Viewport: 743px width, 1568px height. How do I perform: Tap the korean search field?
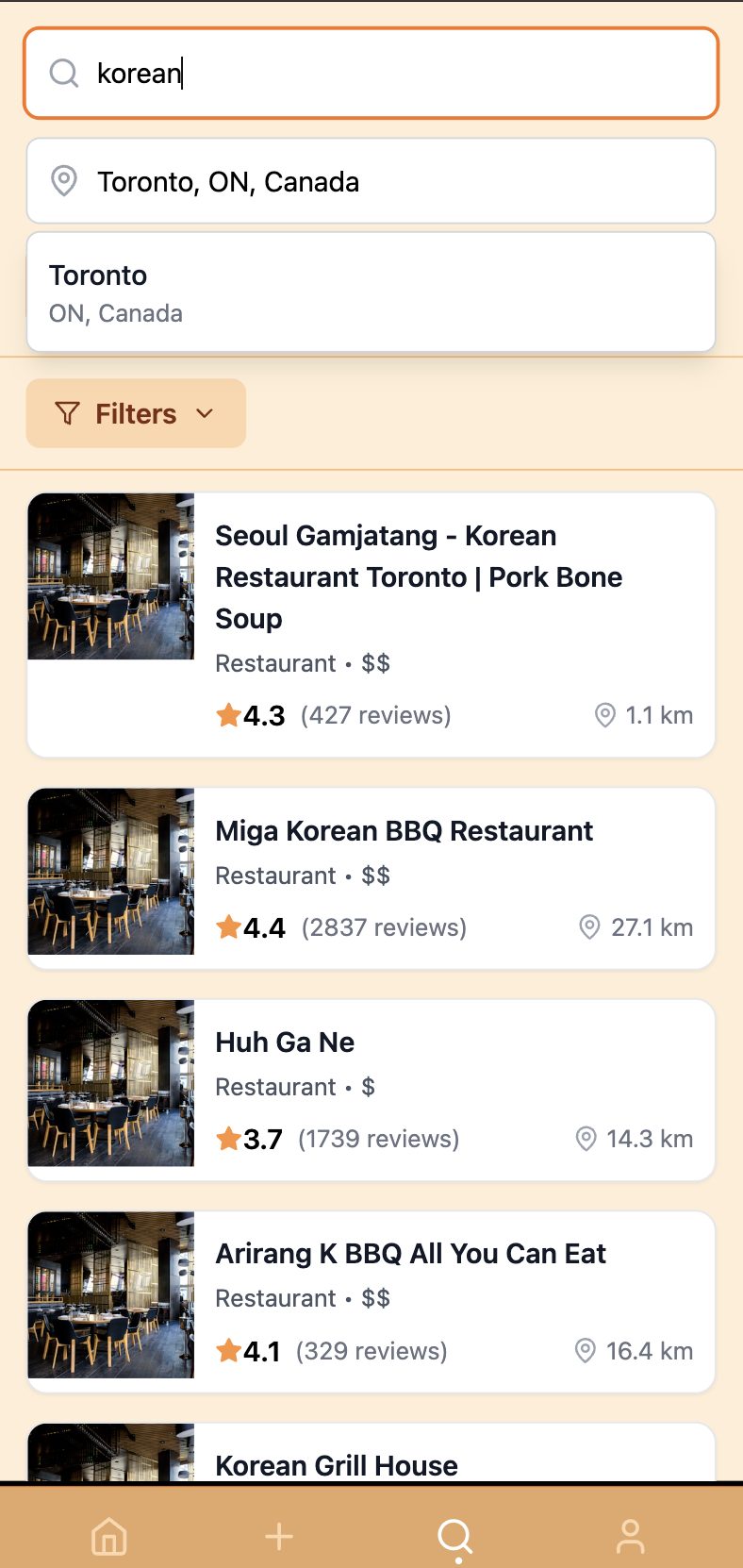[x=371, y=74]
